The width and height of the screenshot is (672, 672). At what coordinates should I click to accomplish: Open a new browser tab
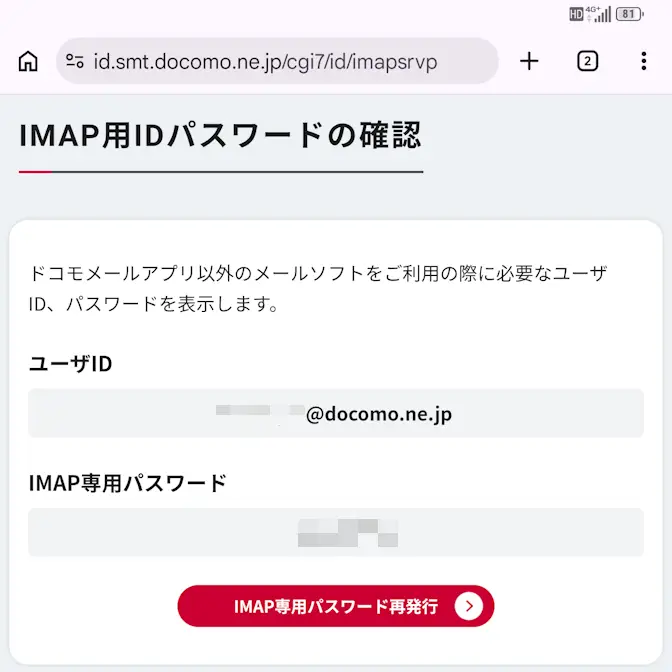(529, 61)
